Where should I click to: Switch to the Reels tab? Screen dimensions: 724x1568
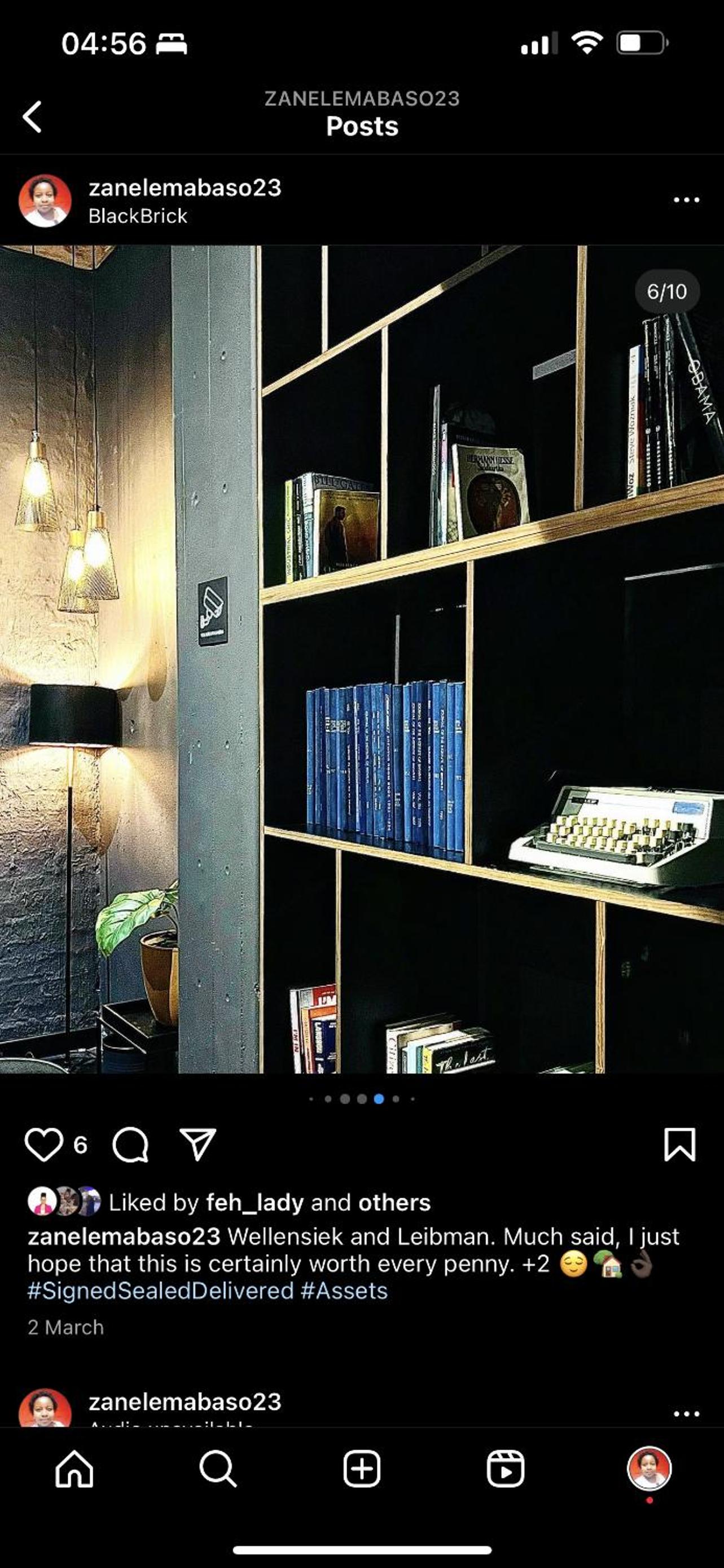[x=506, y=1468]
